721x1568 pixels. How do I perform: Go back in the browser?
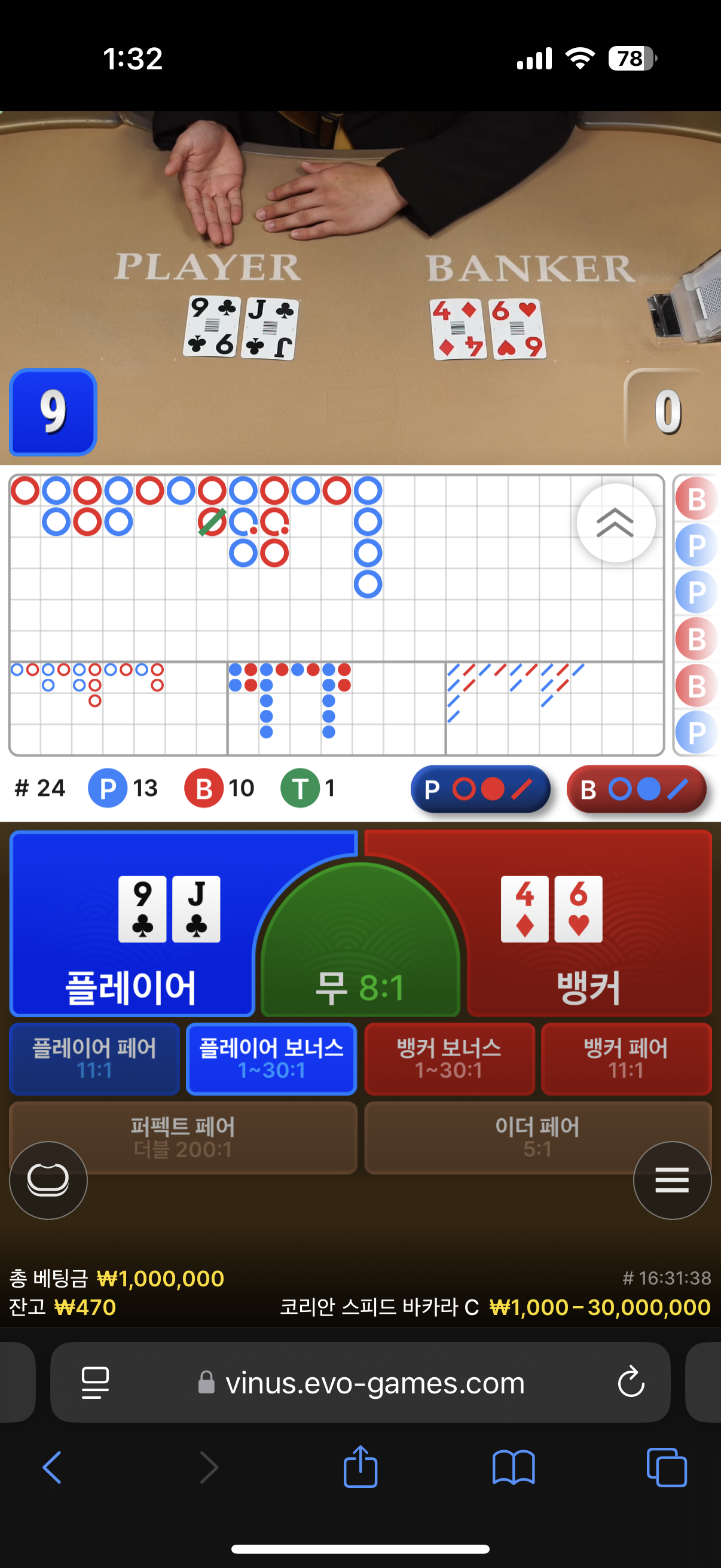53,1467
